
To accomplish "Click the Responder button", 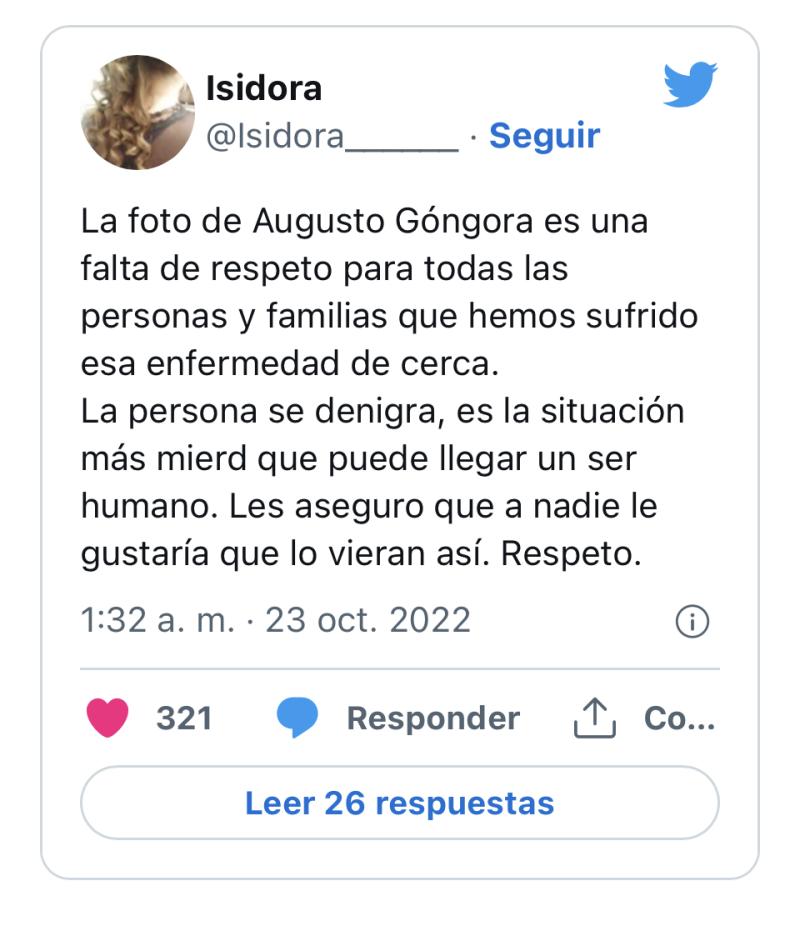I will coord(432,716).
